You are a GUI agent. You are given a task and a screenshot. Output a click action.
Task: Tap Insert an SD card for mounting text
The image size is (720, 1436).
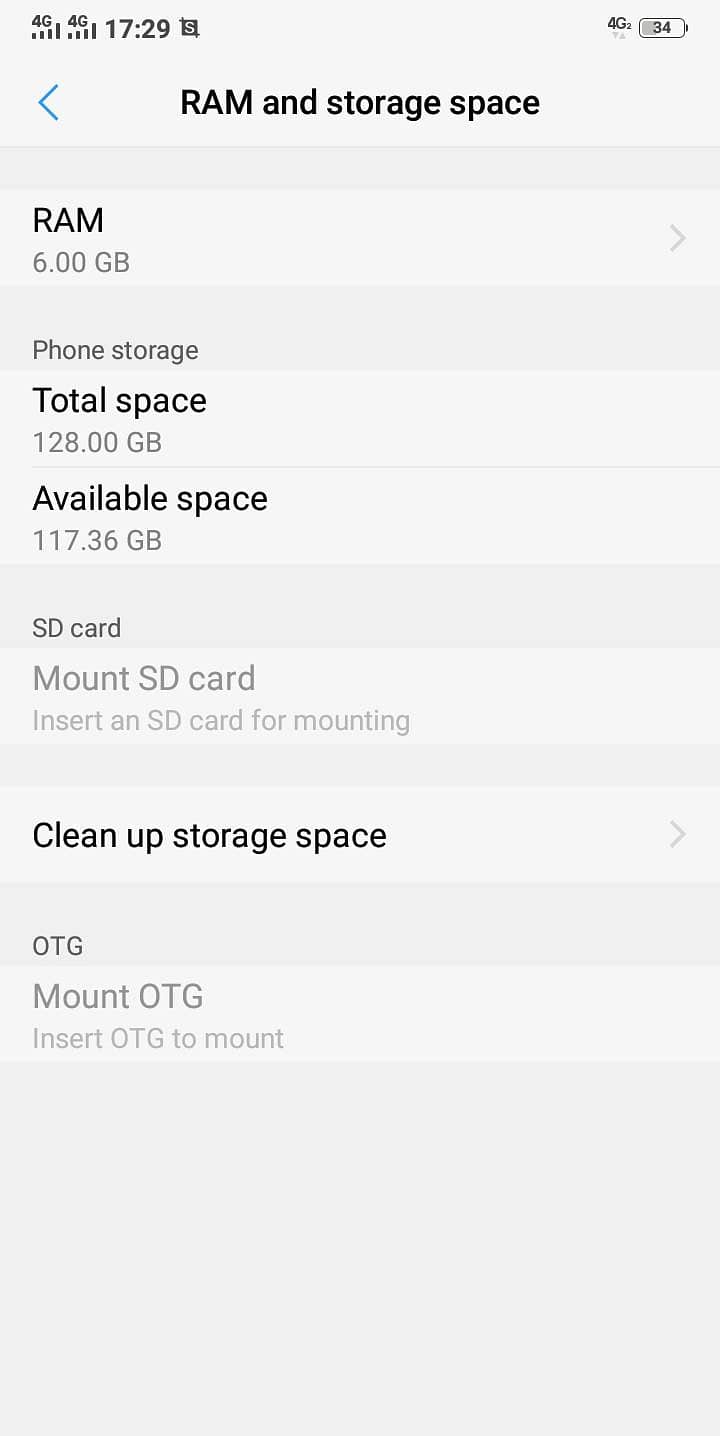point(221,720)
